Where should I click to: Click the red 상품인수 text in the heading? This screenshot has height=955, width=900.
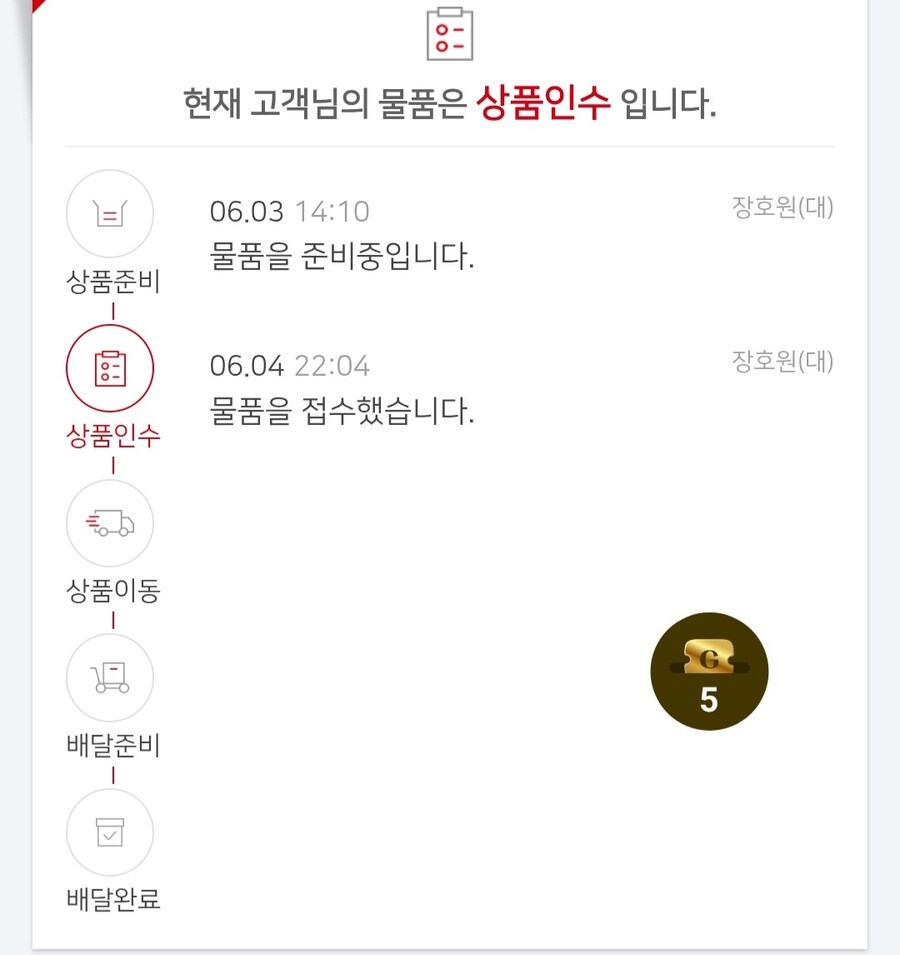542,102
